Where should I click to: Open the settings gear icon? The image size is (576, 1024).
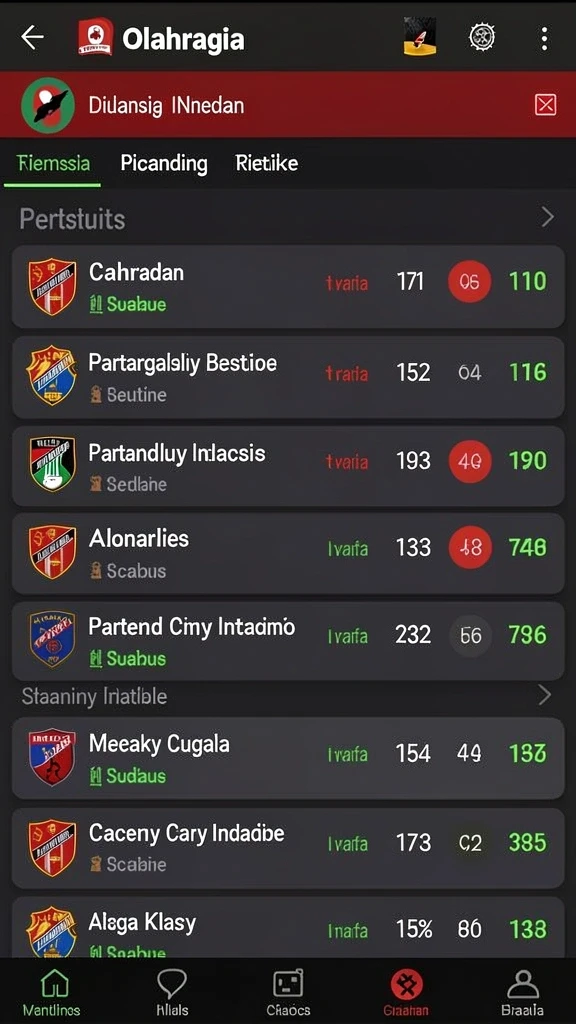pyautogui.click(x=482, y=37)
